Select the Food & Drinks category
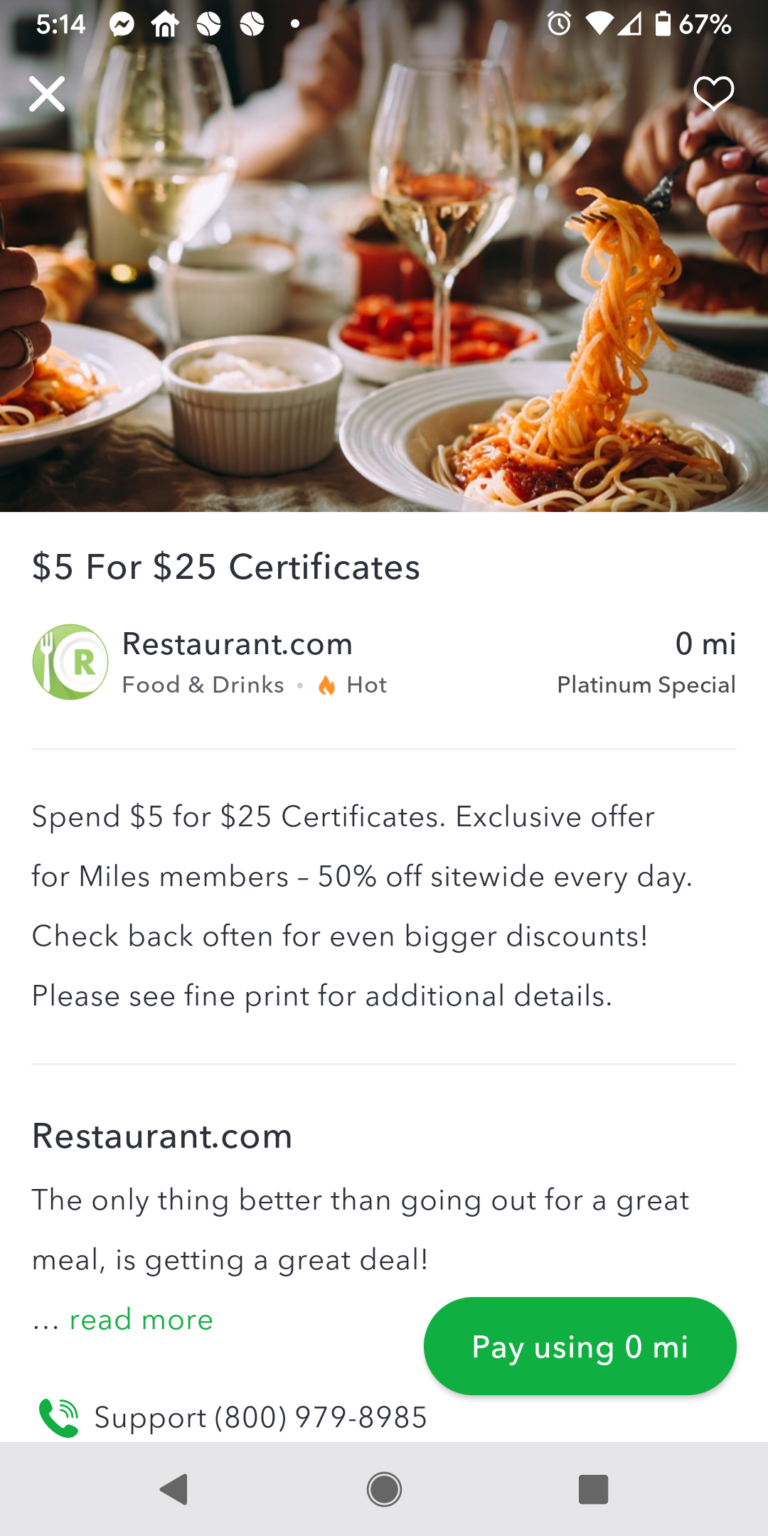 [x=203, y=685]
